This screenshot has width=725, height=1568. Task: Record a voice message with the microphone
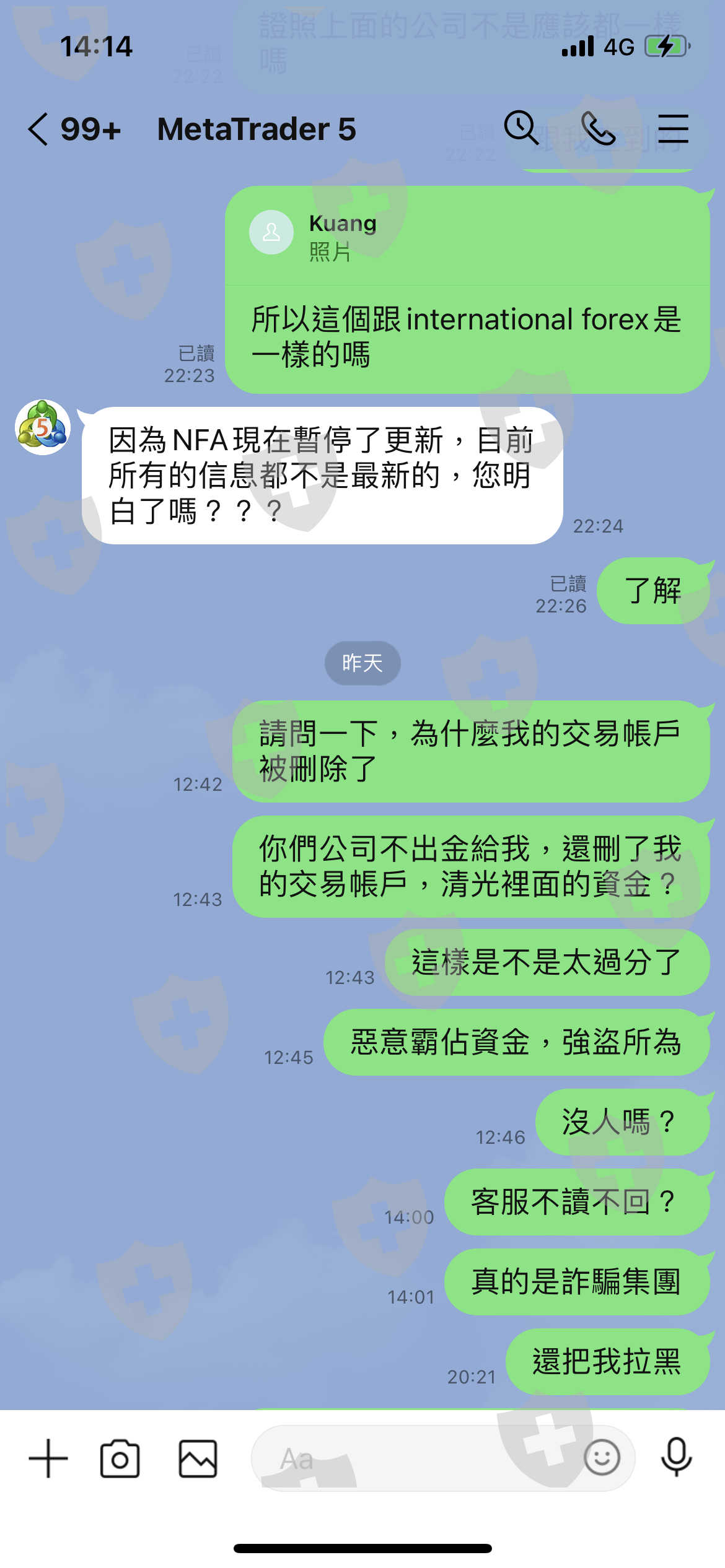(676, 1457)
